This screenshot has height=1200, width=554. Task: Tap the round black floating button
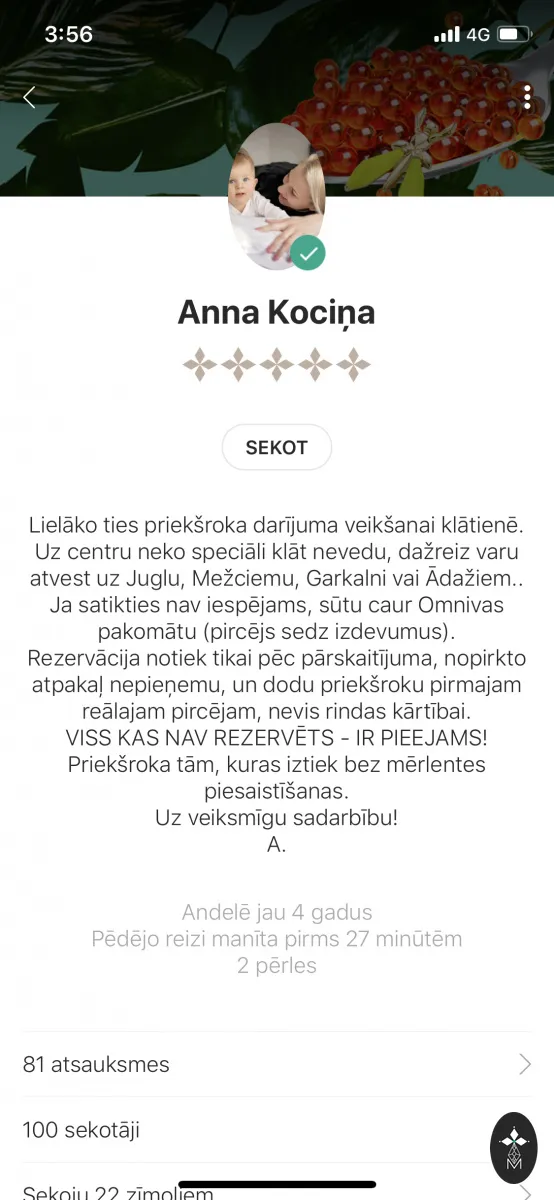pos(514,1148)
